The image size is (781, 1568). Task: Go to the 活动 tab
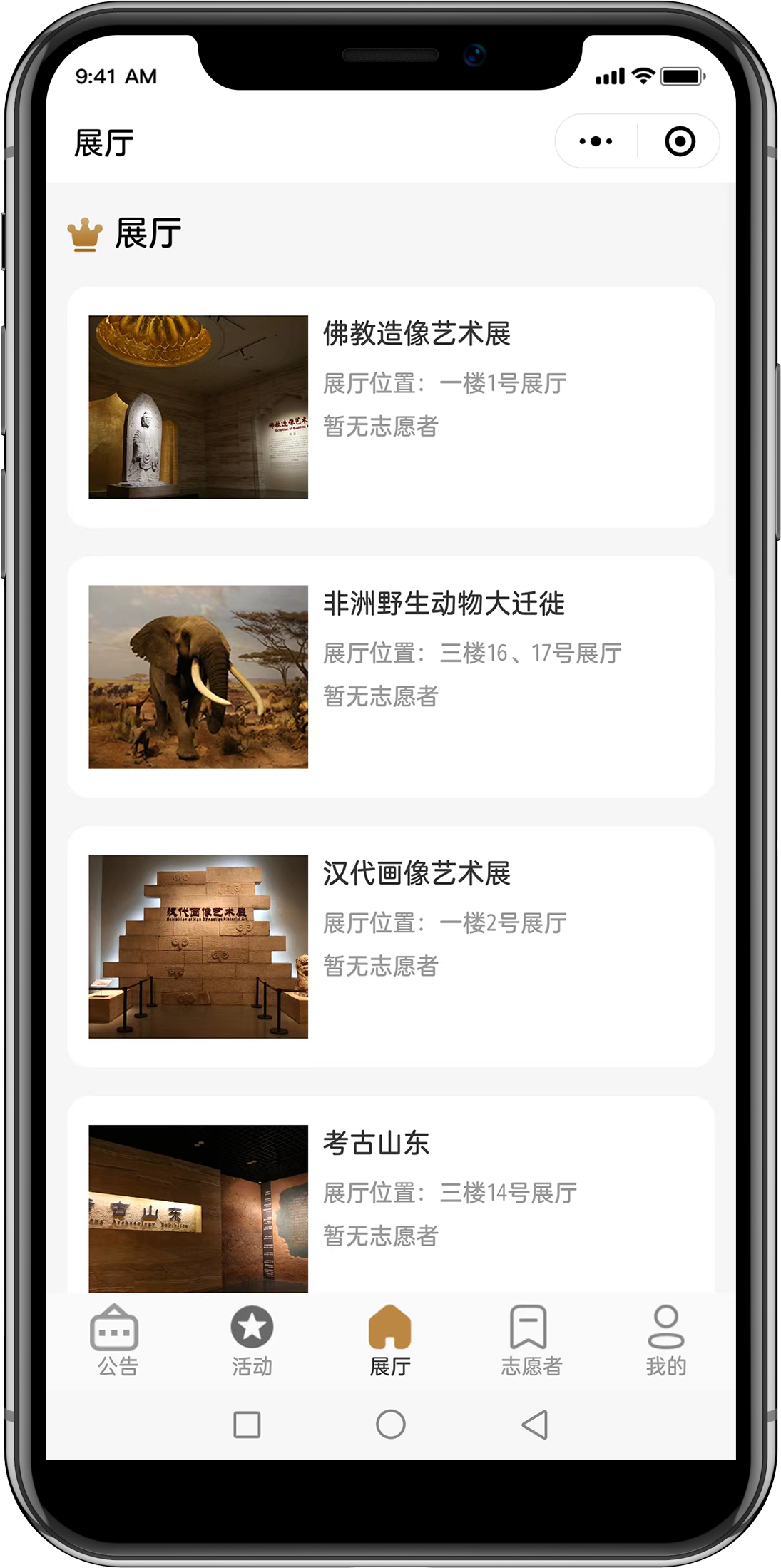(252, 1340)
